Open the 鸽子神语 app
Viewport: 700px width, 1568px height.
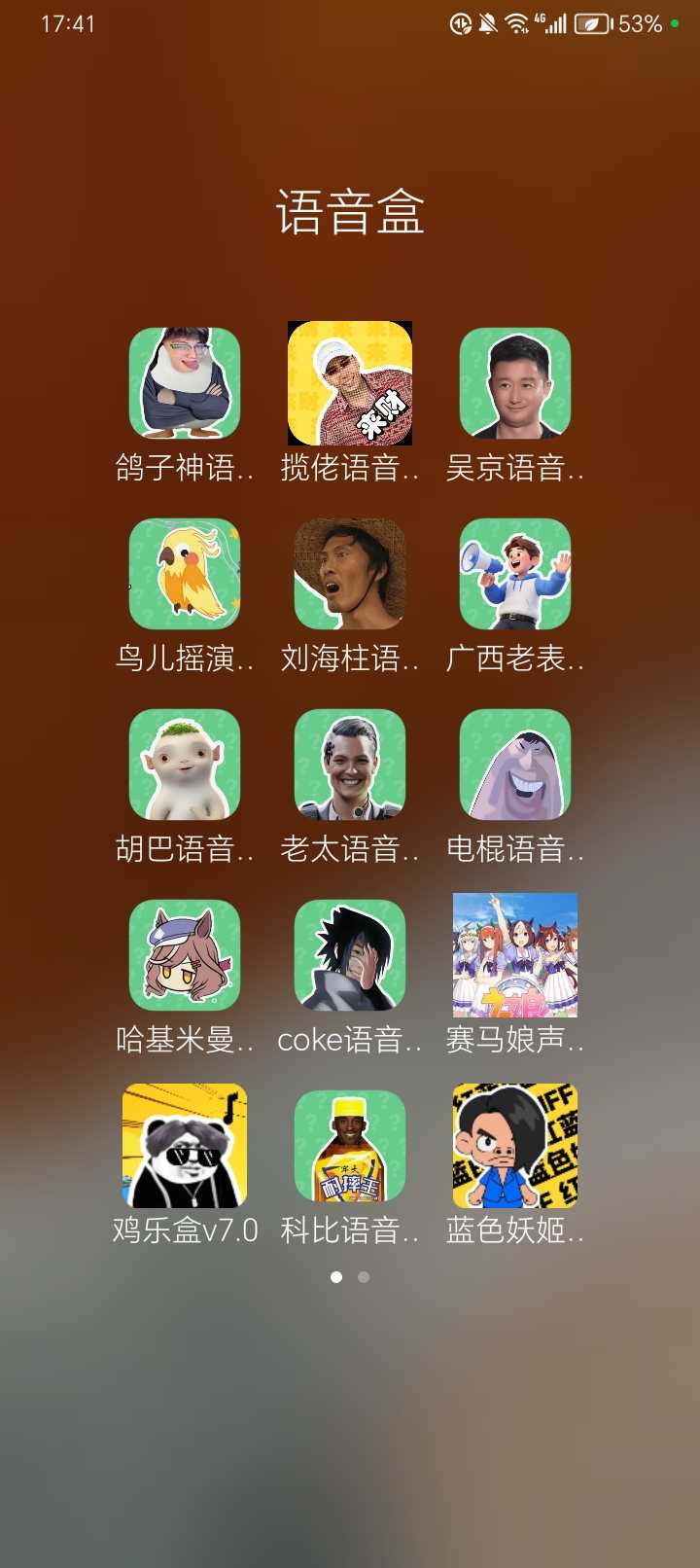pos(185,383)
